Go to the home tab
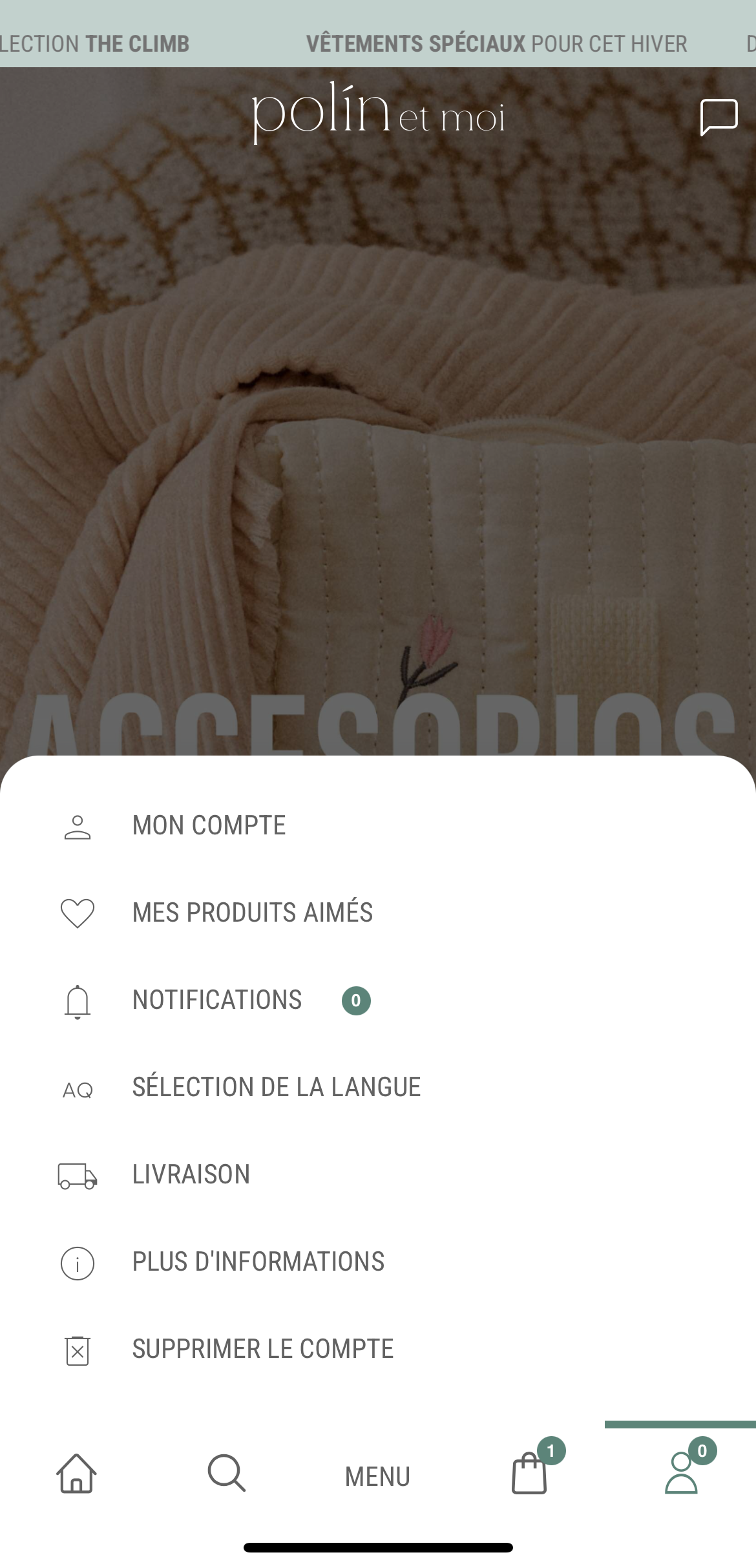756x1568 pixels. (x=76, y=1474)
